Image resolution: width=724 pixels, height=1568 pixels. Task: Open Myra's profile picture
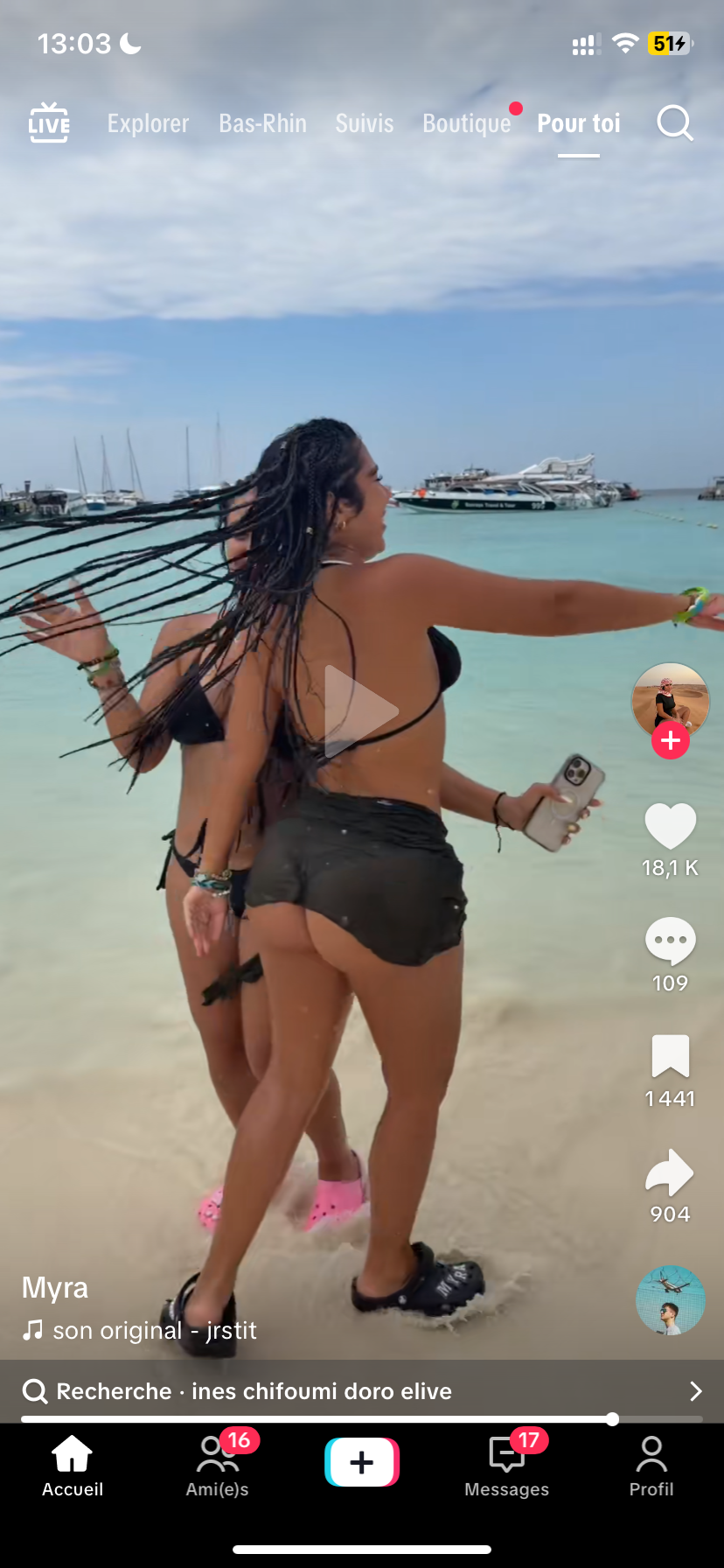(670, 698)
